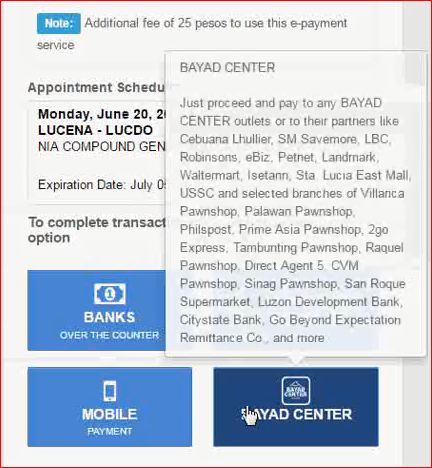
Task: Select Banks Over the Counter option
Action: tap(97, 310)
